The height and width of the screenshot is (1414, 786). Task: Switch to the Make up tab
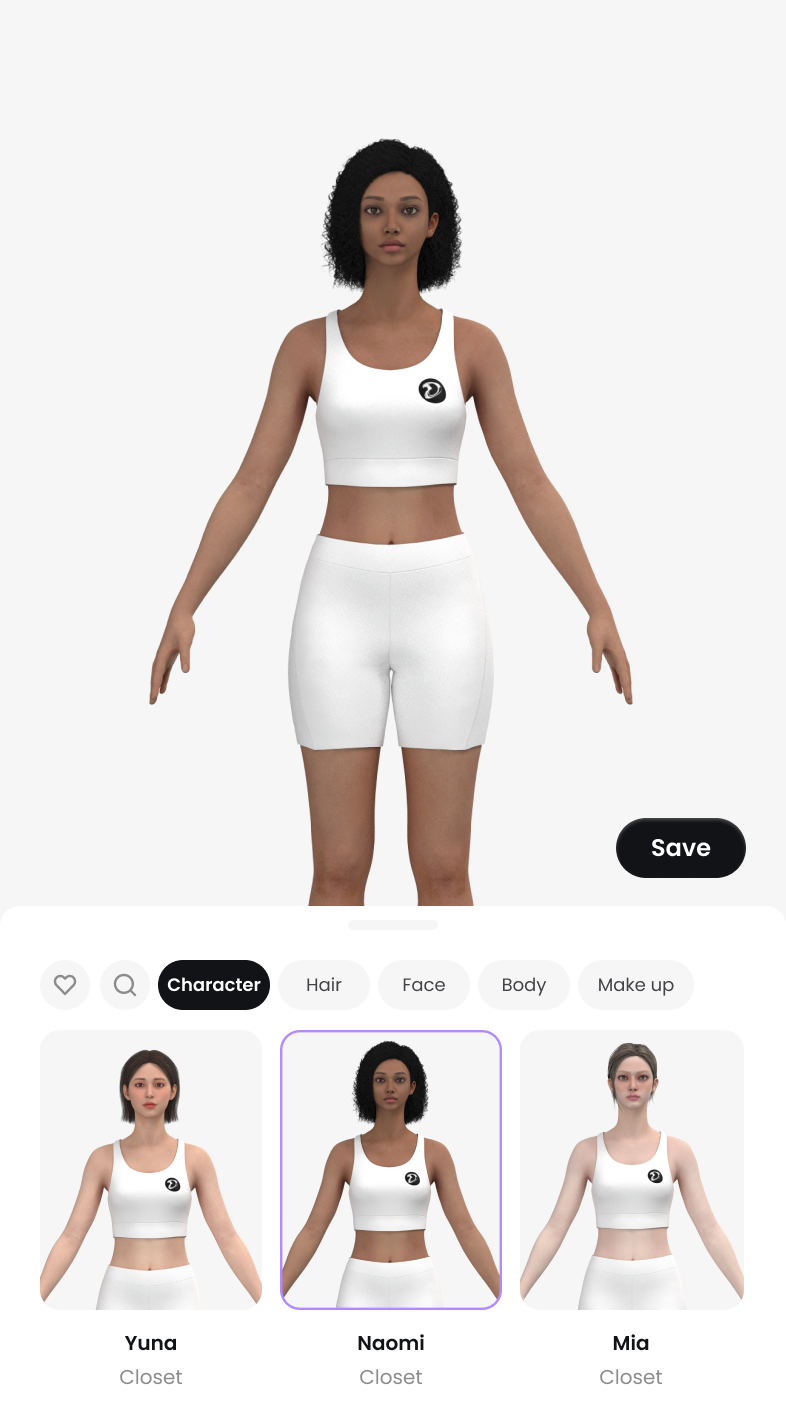coord(636,985)
